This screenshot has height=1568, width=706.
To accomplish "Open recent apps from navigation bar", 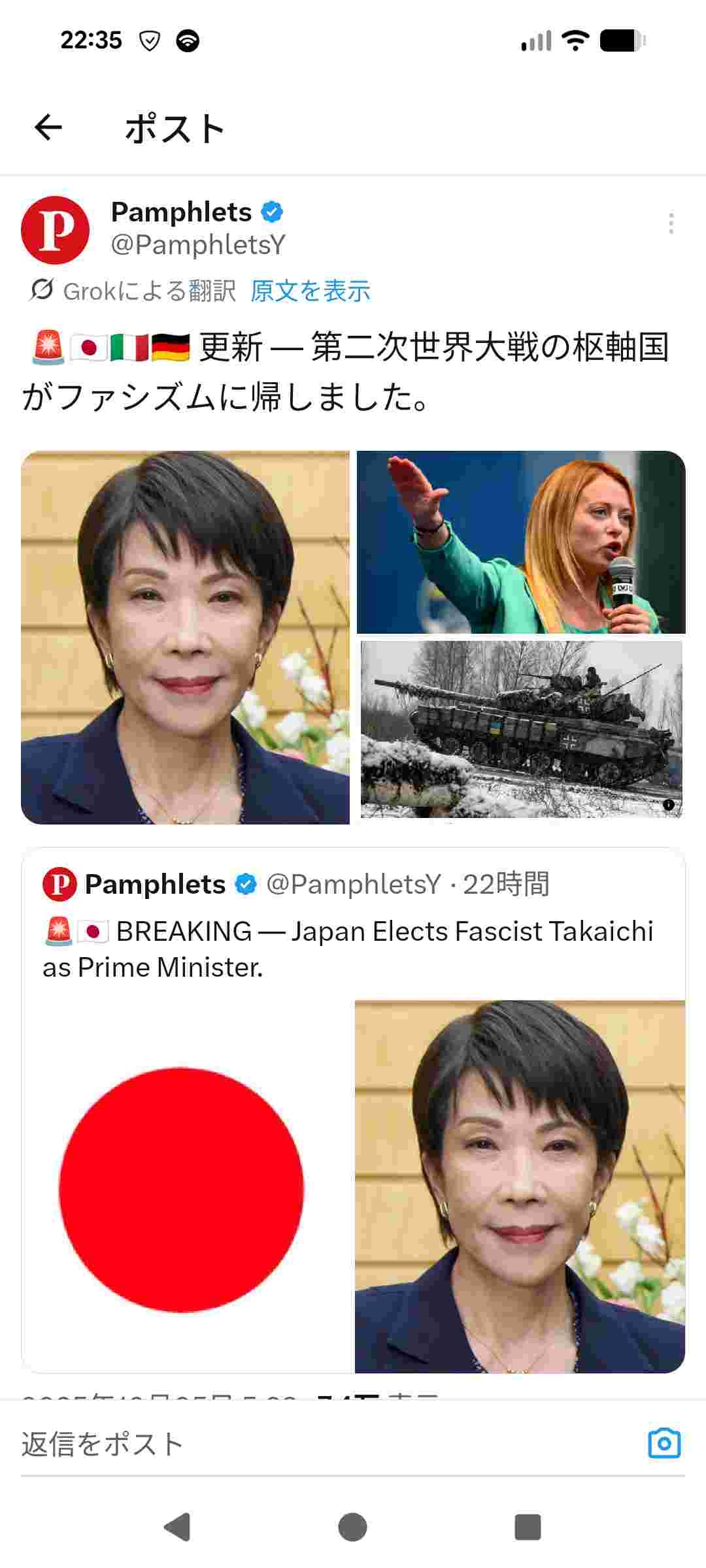I will coord(528,1527).
